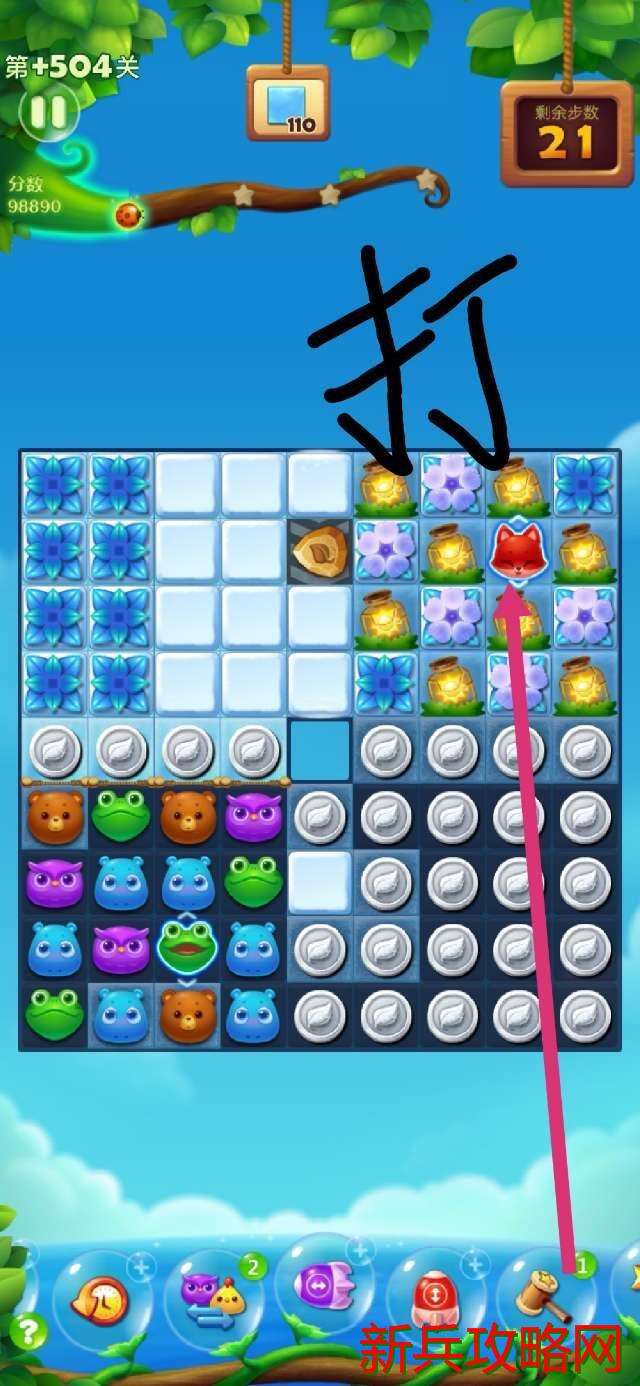640x1386 pixels.
Task: Select the clock booster bubble
Action: 100,1300
